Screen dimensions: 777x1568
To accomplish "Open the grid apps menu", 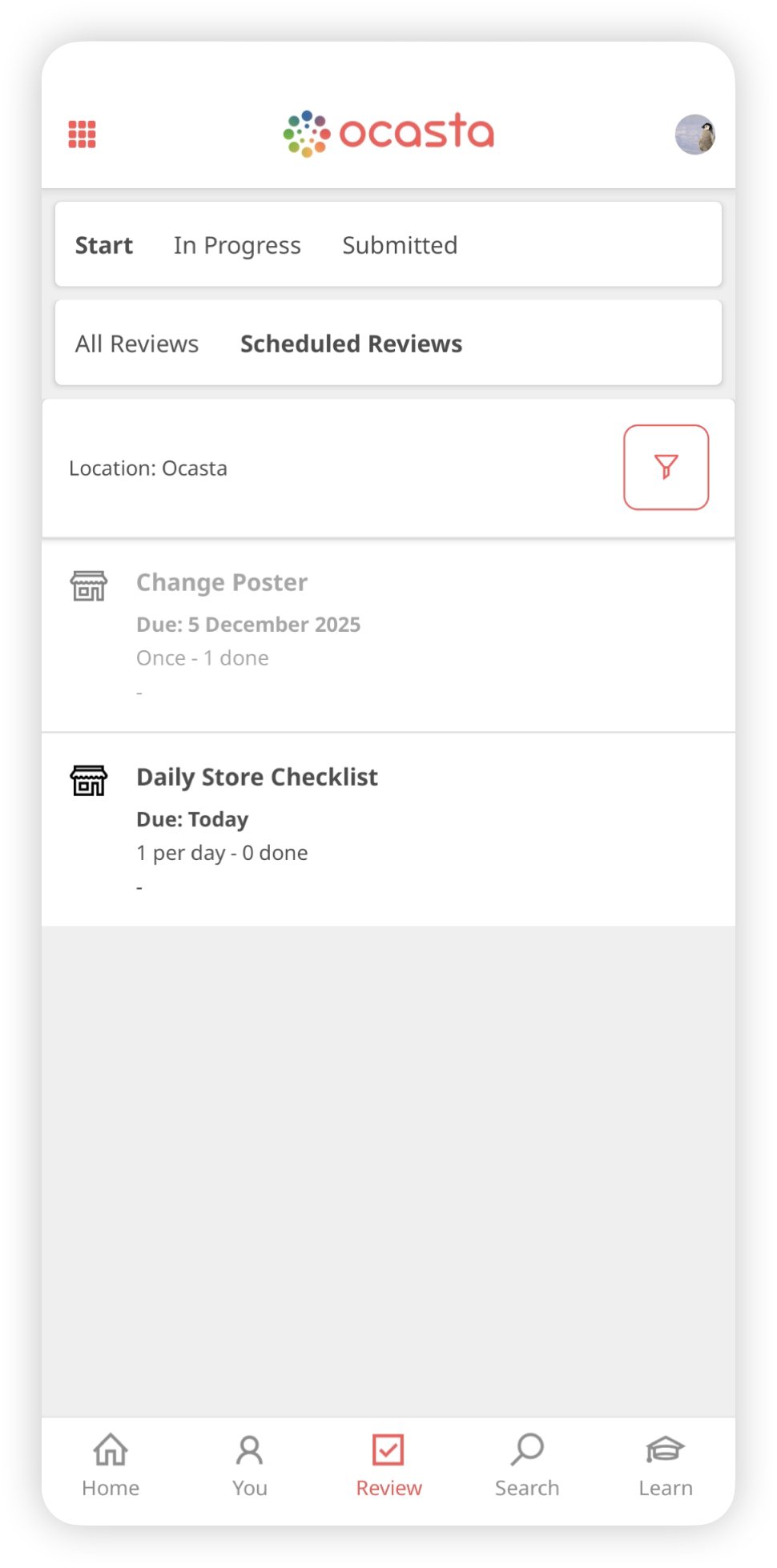I will click(82, 134).
